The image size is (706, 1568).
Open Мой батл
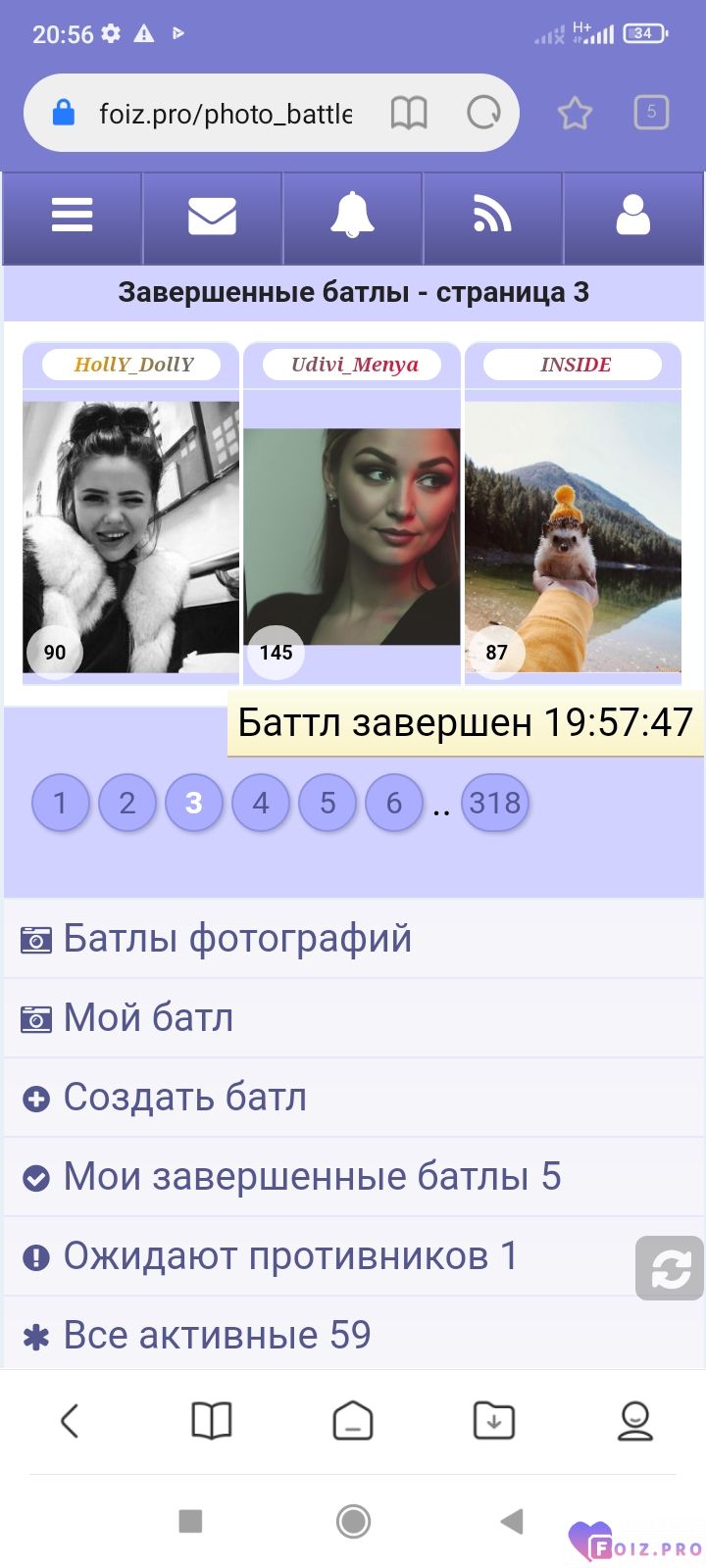[x=148, y=1018]
